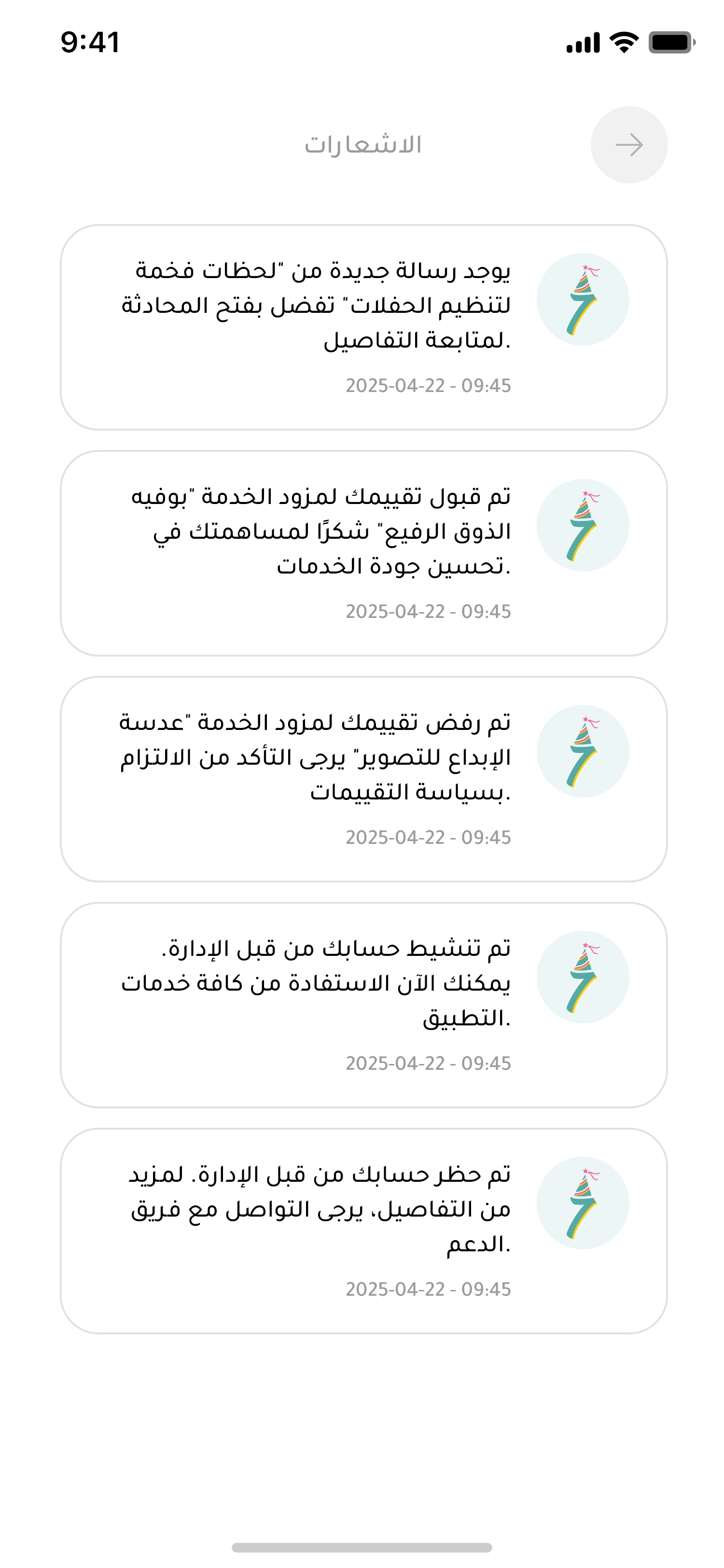Open the rejected review notification for عدسة الإبداع
Viewport: 724px width, 1568px height.
coord(363,779)
